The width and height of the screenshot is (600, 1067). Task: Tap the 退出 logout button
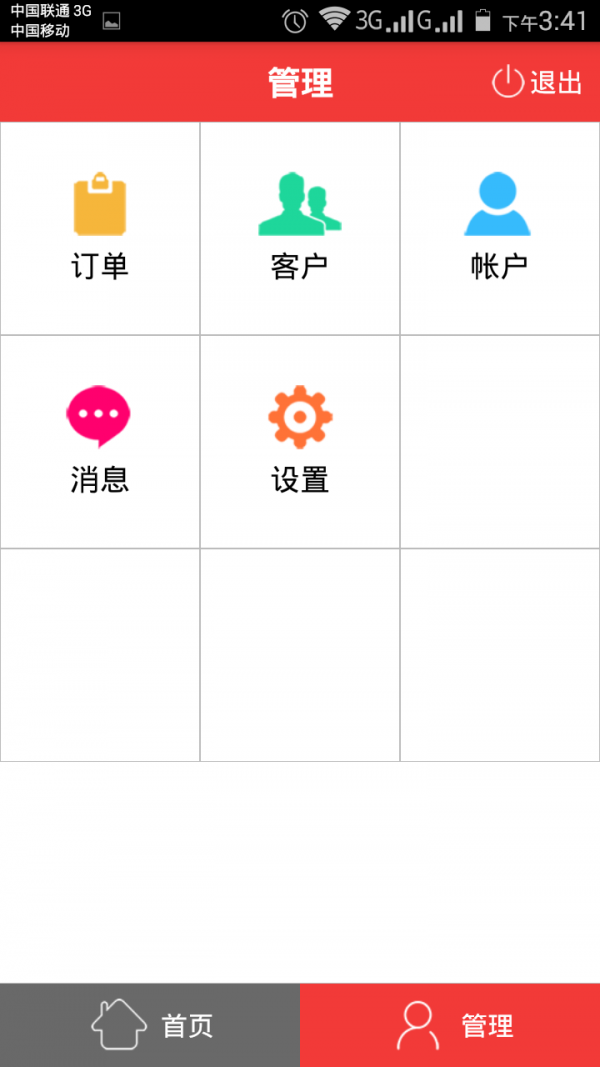538,82
